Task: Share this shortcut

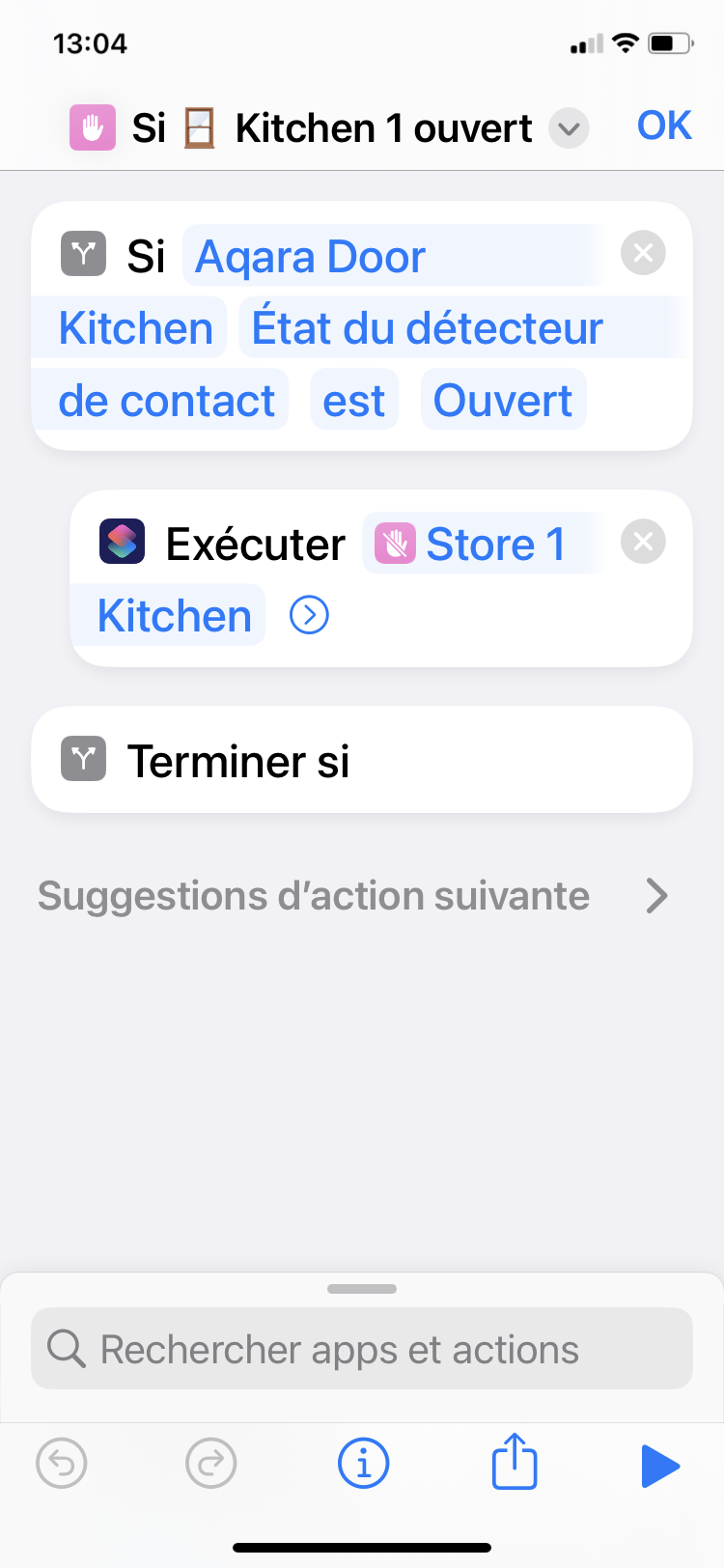Action: pyautogui.click(x=514, y=1462)
